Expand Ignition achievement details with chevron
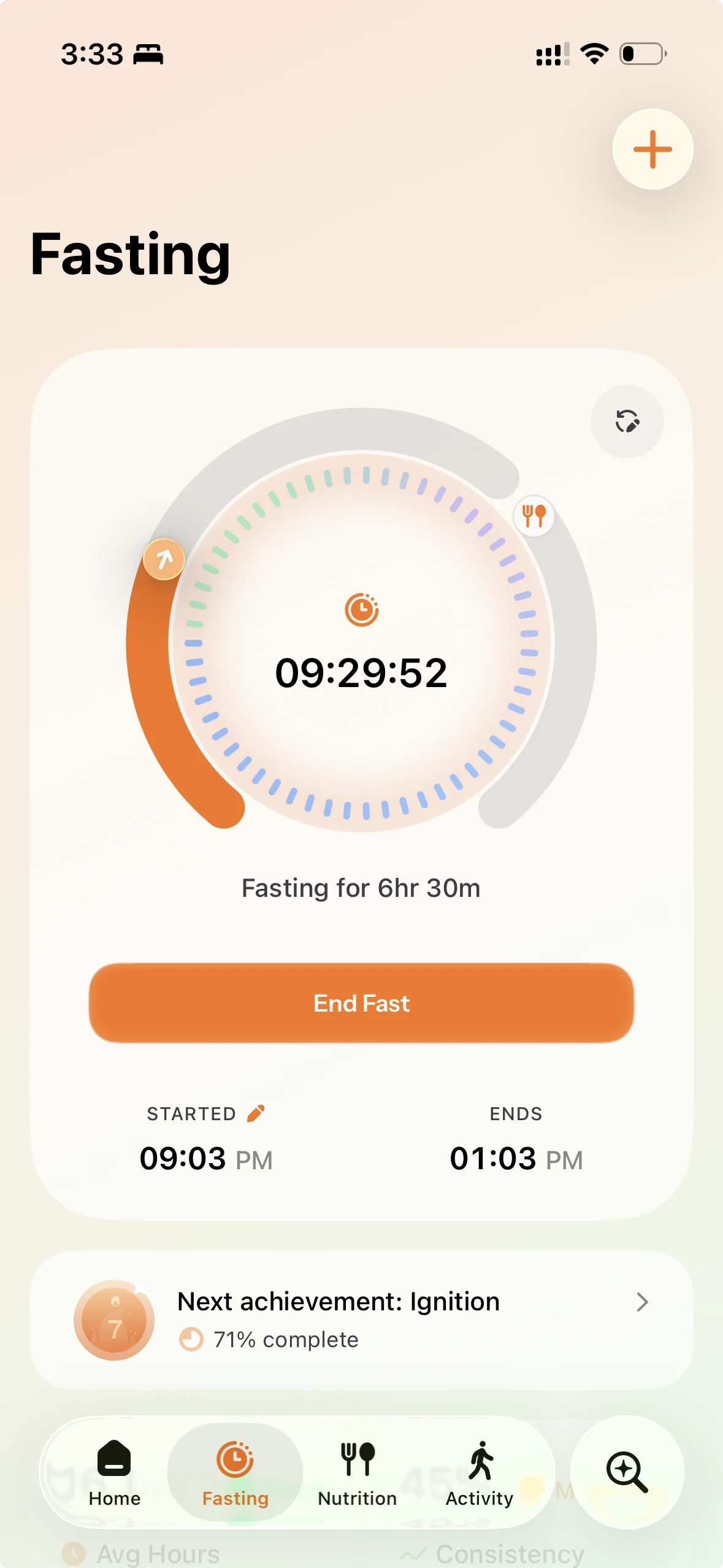Viewport: 723px width, 1568px height. coord(642,1303)
